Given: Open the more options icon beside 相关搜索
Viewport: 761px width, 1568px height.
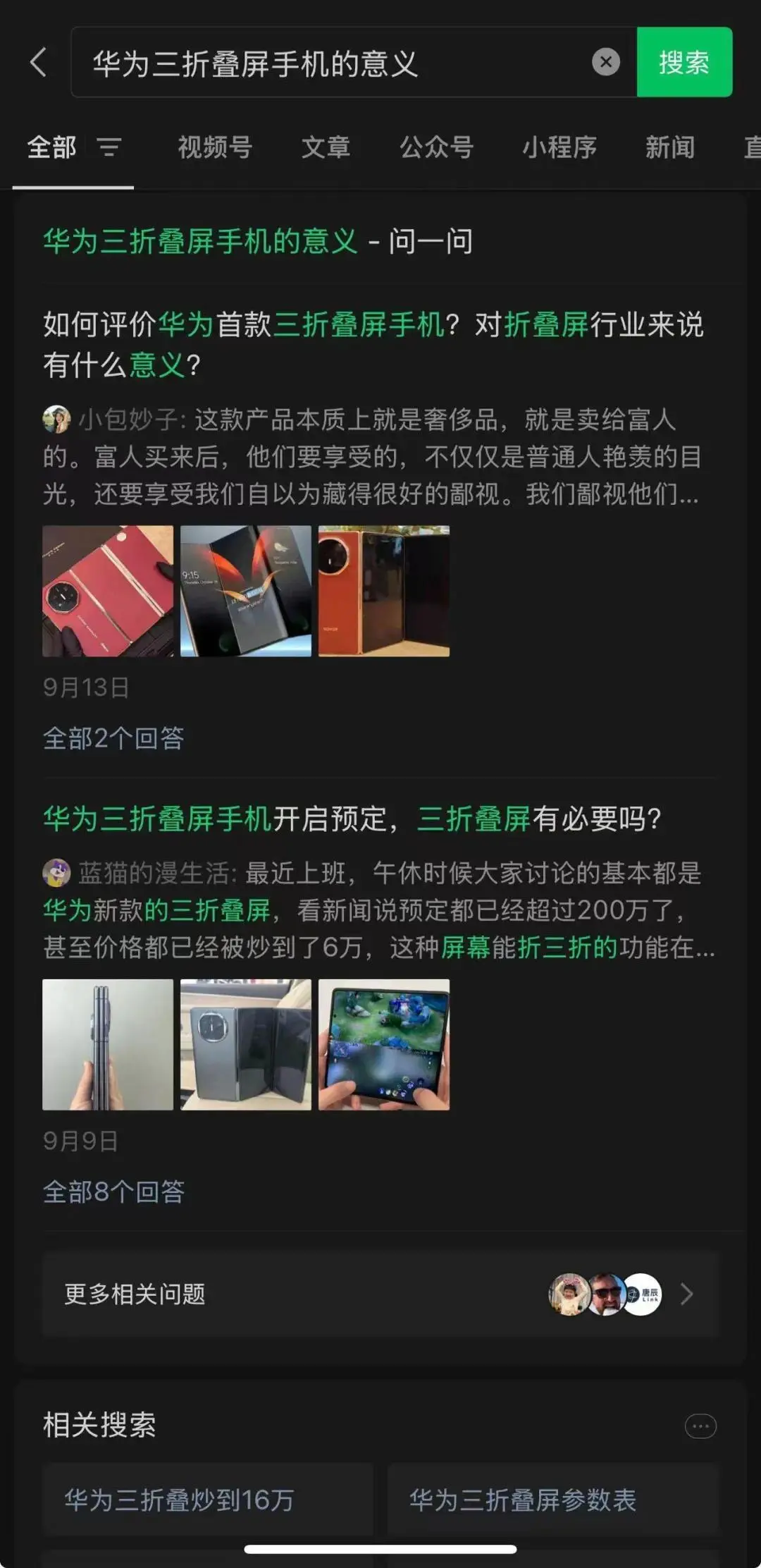Looking at the screenshot, I should coord(700,1426).
